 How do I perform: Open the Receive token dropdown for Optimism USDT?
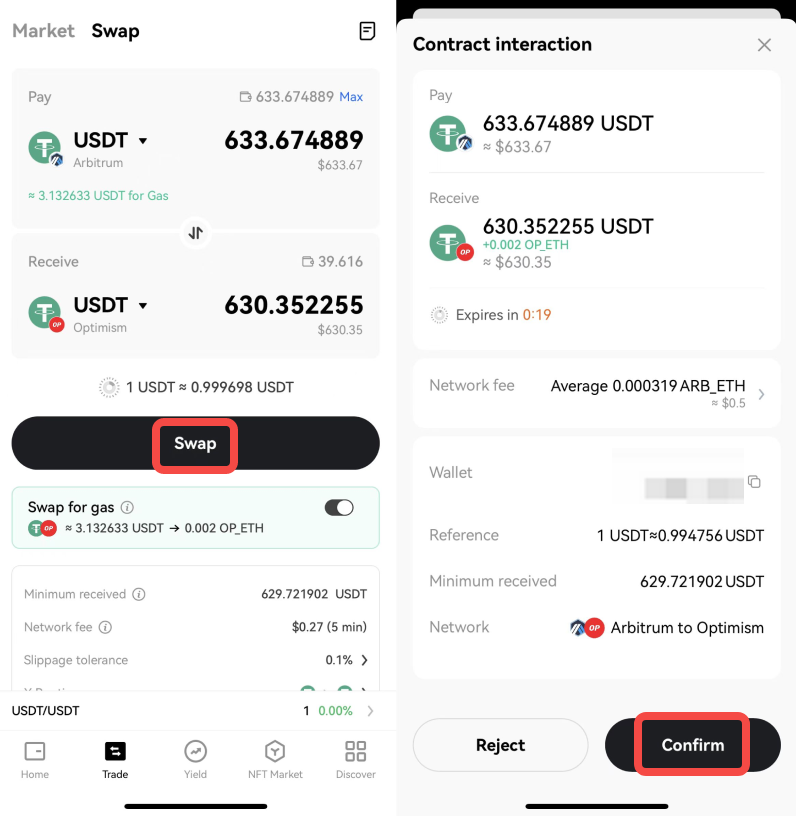[x=143, y=305]
